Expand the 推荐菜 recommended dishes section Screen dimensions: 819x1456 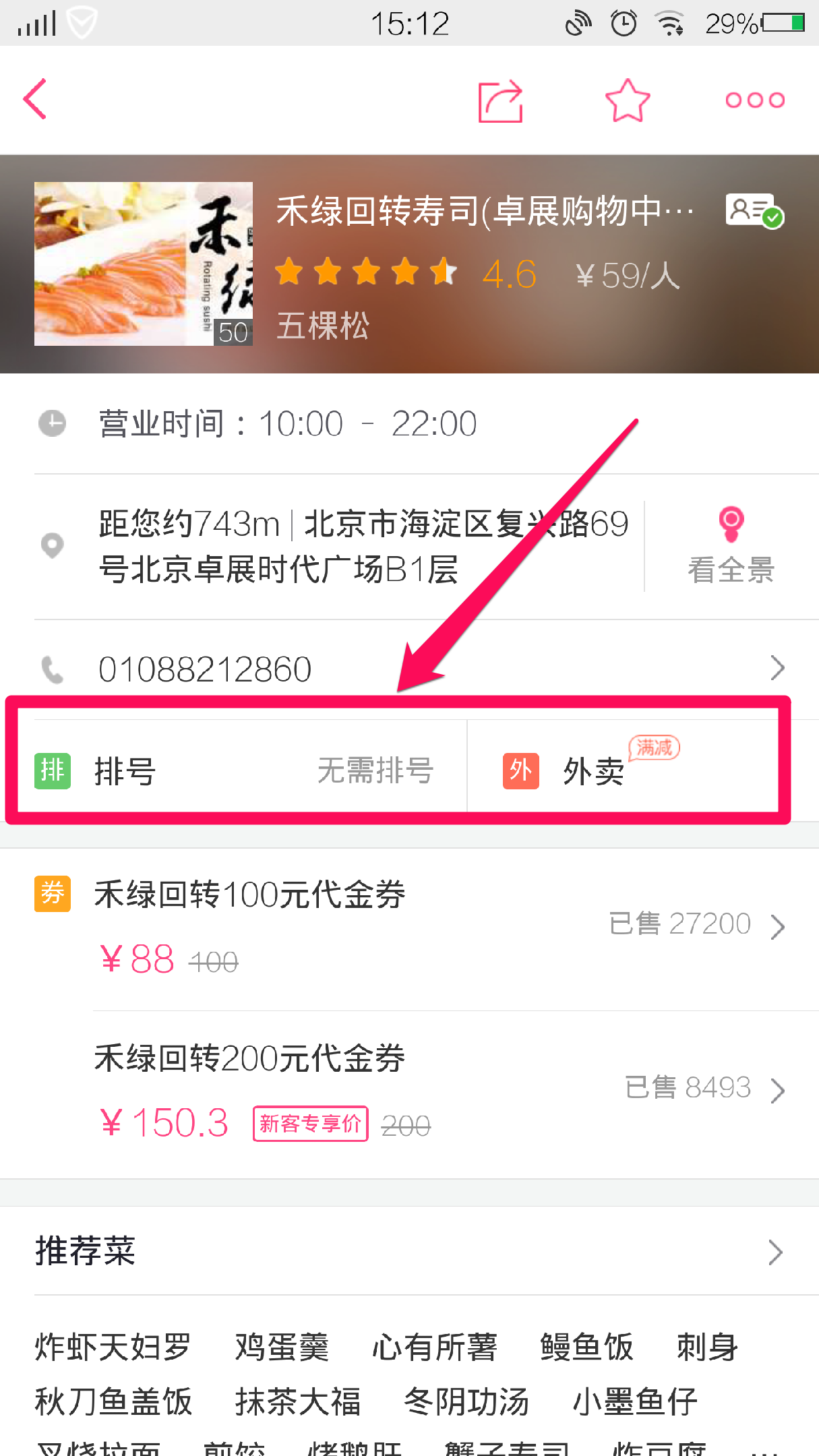tap(409, 1251)
